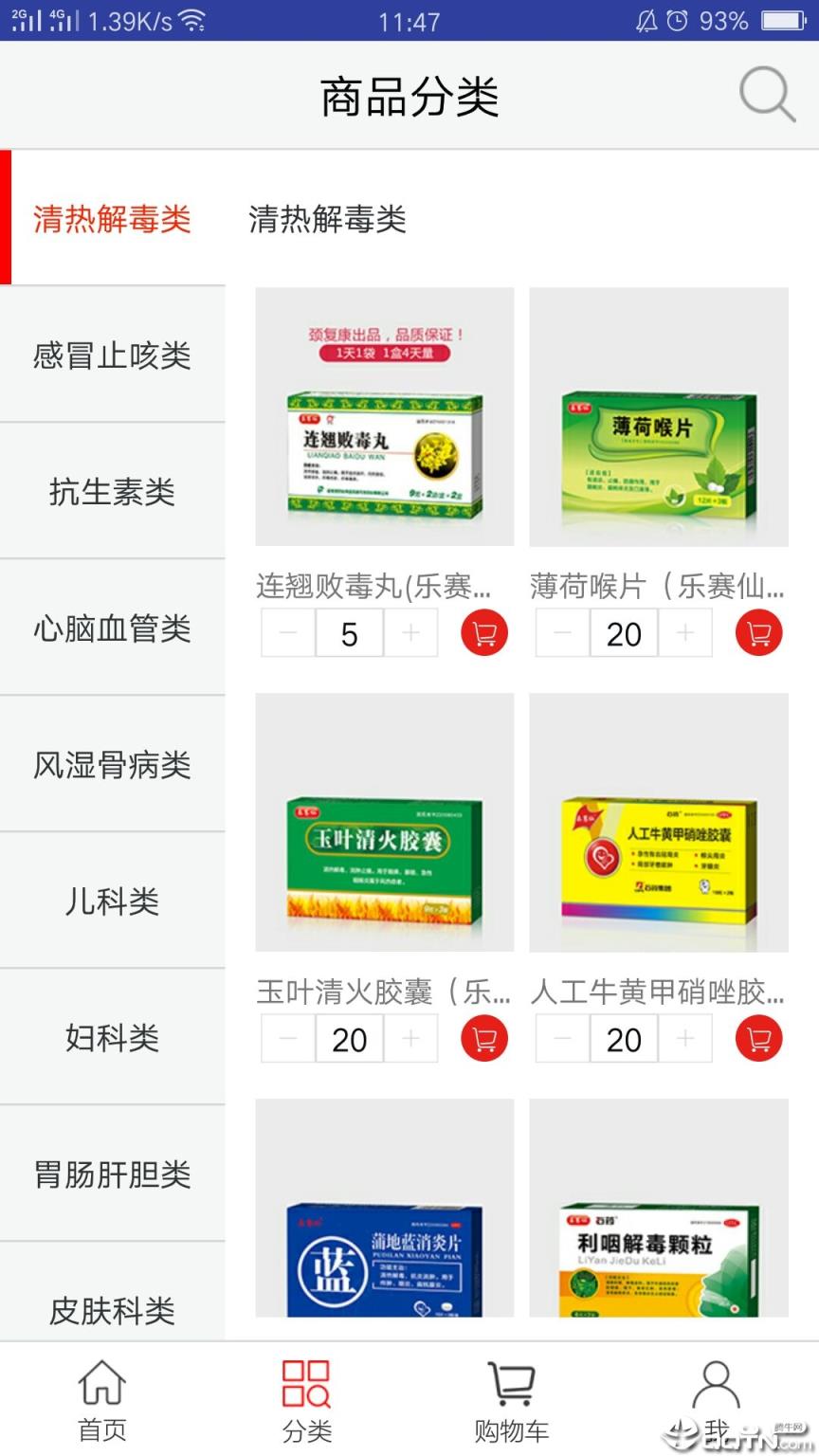Screen dimensions: 819x1456
Task: Switch to the 儿科类 category
Action: click(x=112, y=902)
